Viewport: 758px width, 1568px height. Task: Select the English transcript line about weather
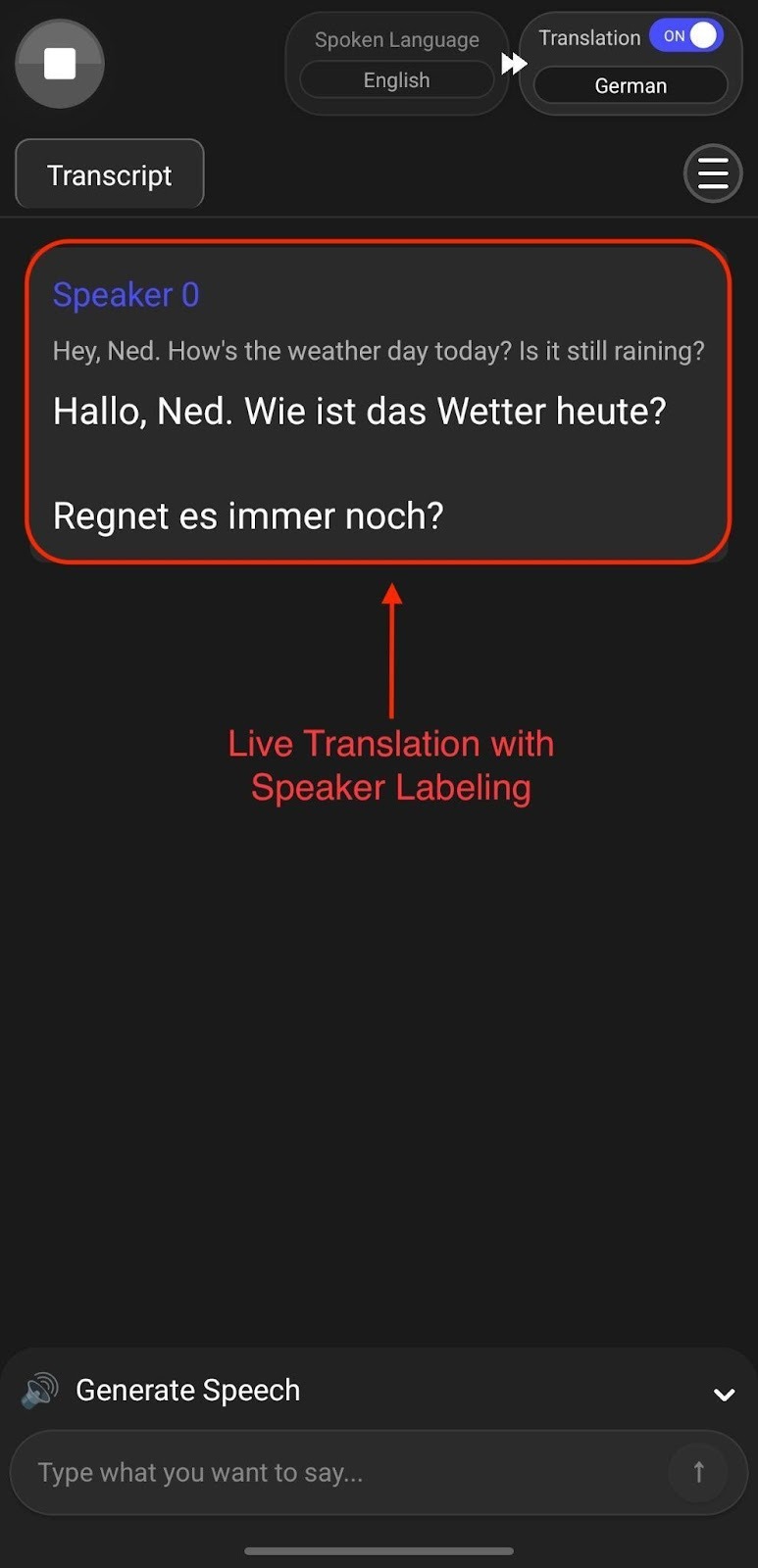pos(378,350)
